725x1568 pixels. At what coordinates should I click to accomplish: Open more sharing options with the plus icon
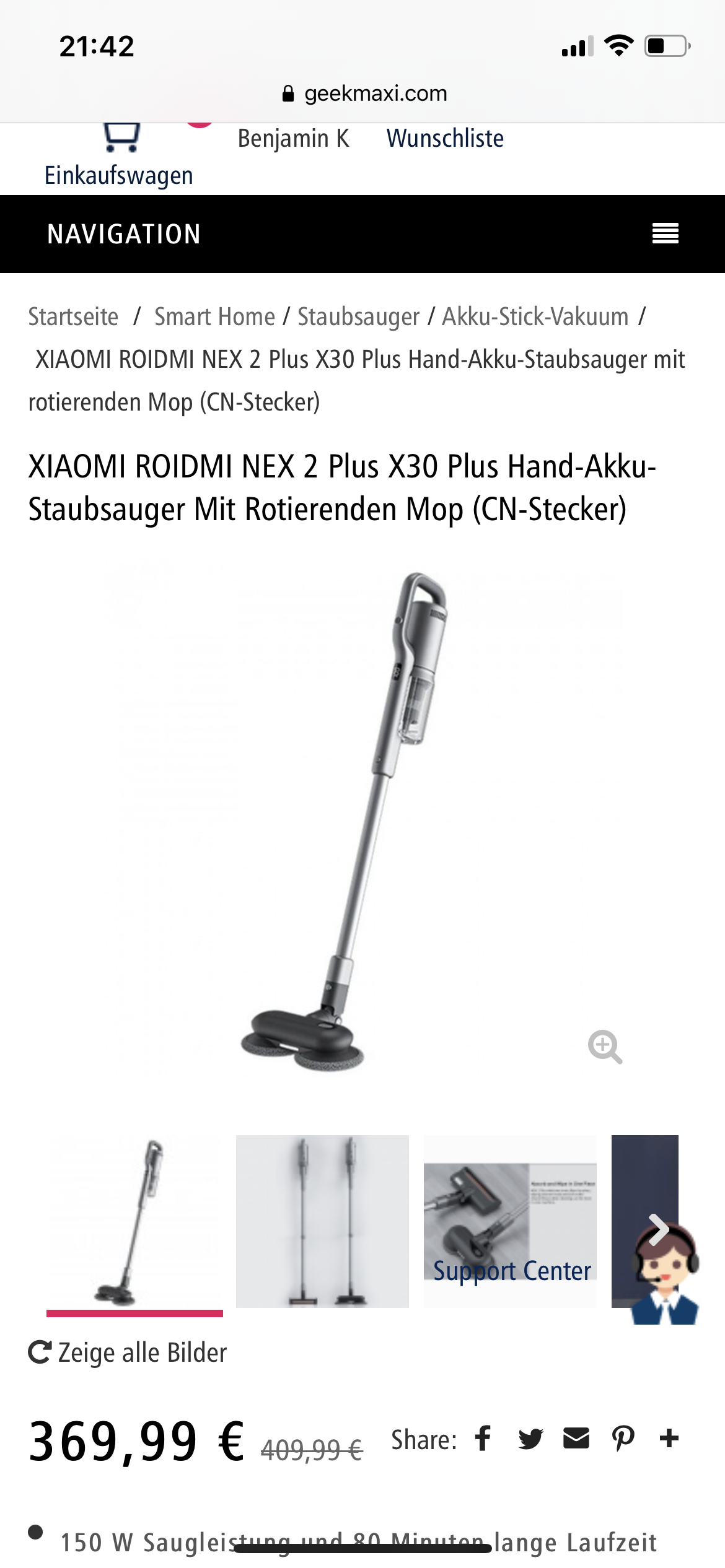click(x=669, y=1438)
